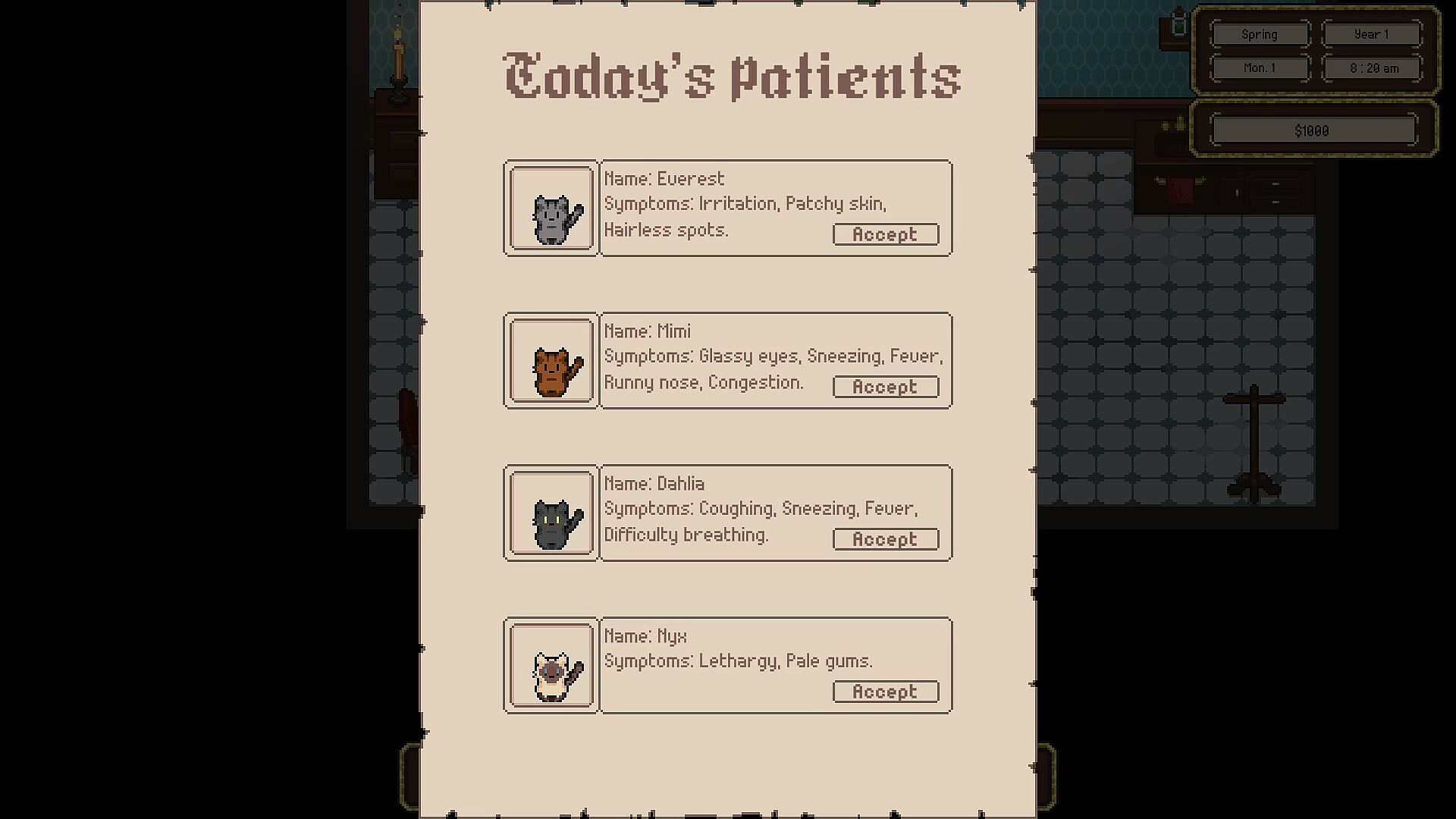Accept patient Everest

pos(885,234)
